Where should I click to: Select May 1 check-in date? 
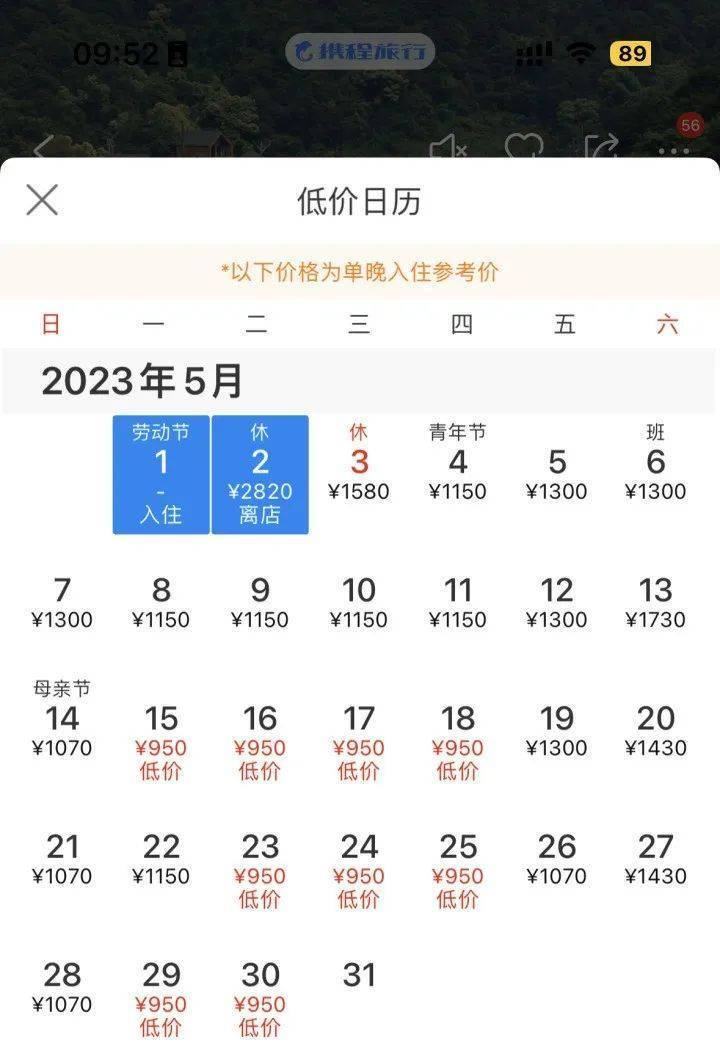pos(161,475)
